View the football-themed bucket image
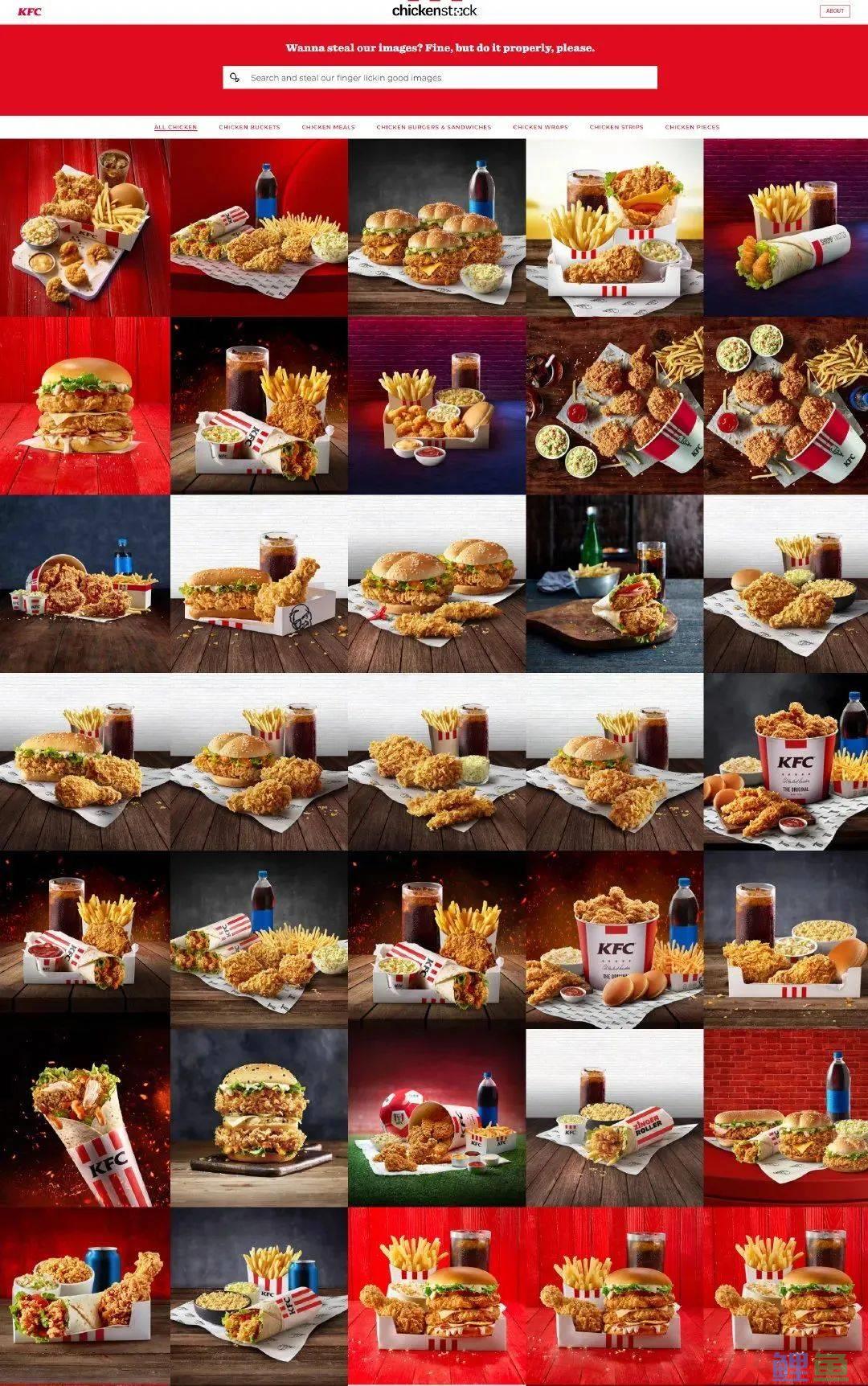 tap(436, 1117)
